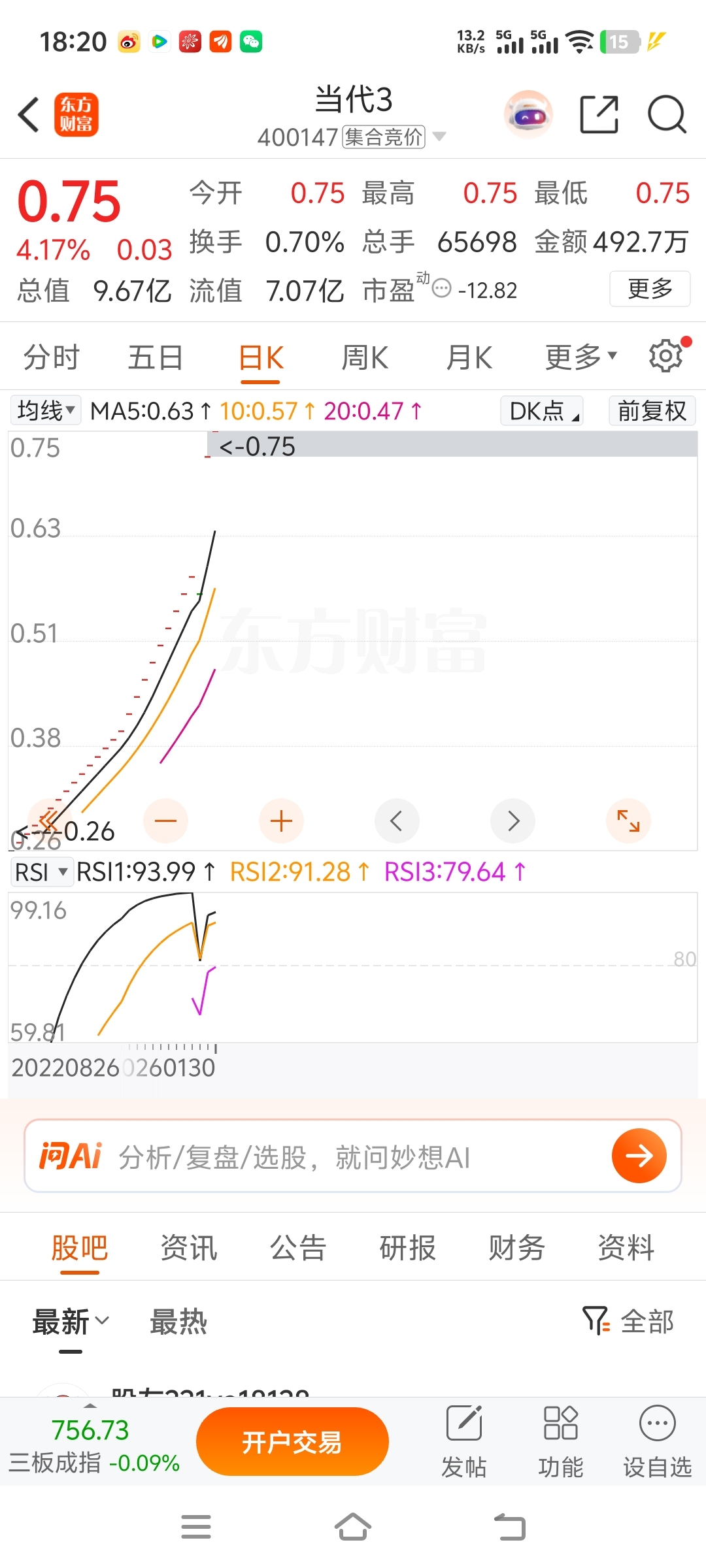Go back using the top-left arrow
Viewport: 706px width, 1568px height.
tap(29, 115)
